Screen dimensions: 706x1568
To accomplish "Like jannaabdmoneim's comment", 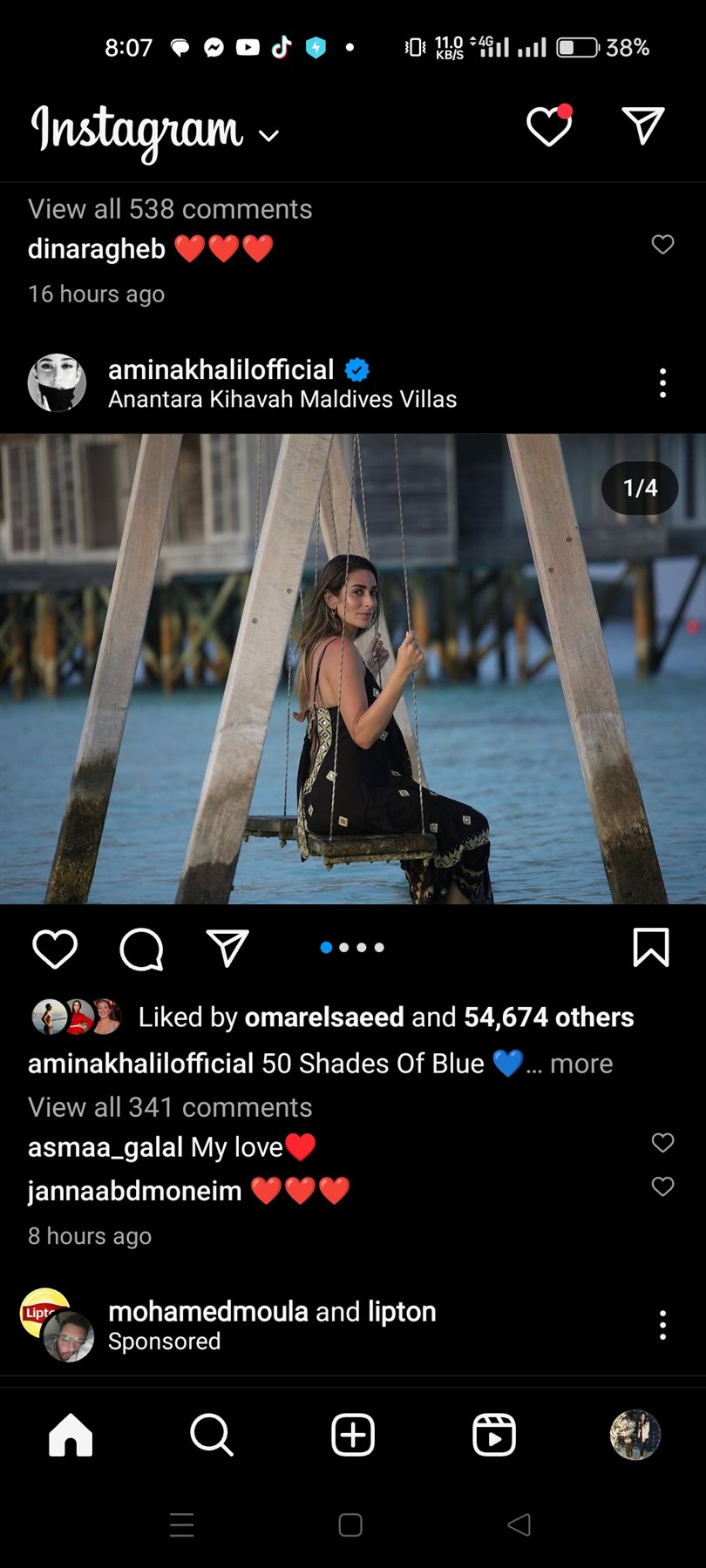I will pyautogui.click(x=662, y=1186).
